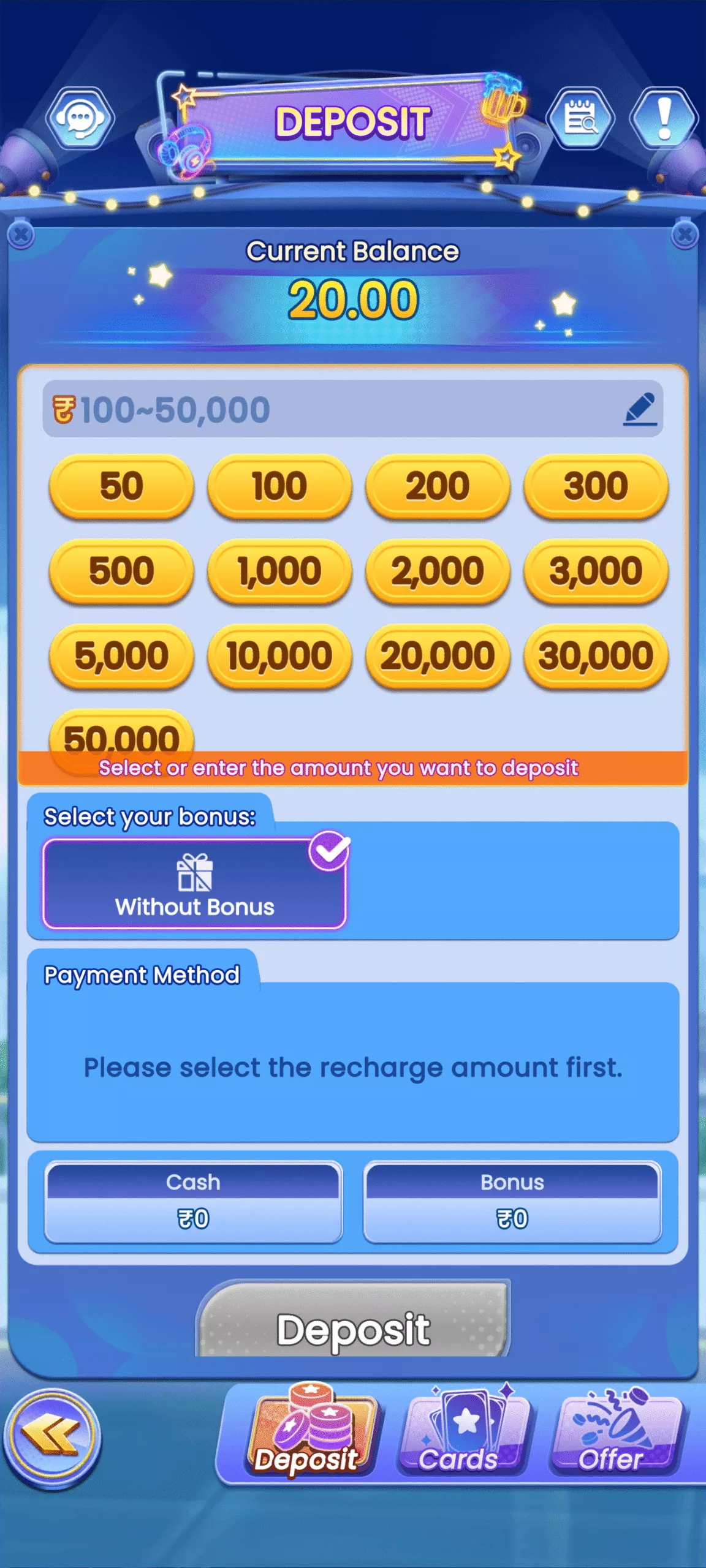Go back using the double-arrow button
Viewport: 706px width, 1568px height.
(52, 1437)
